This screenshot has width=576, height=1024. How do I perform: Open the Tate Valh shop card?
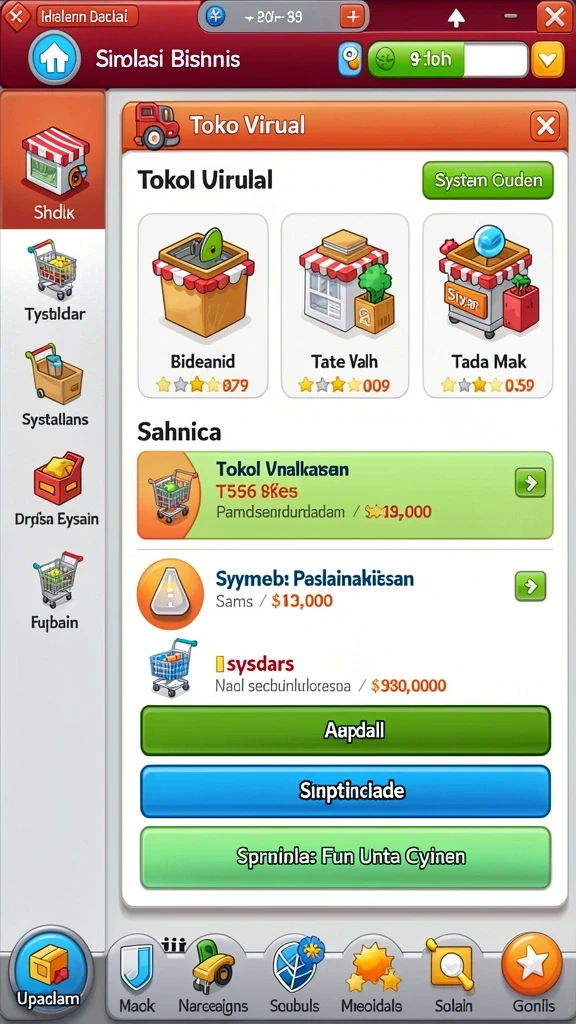tap(345, 306)
